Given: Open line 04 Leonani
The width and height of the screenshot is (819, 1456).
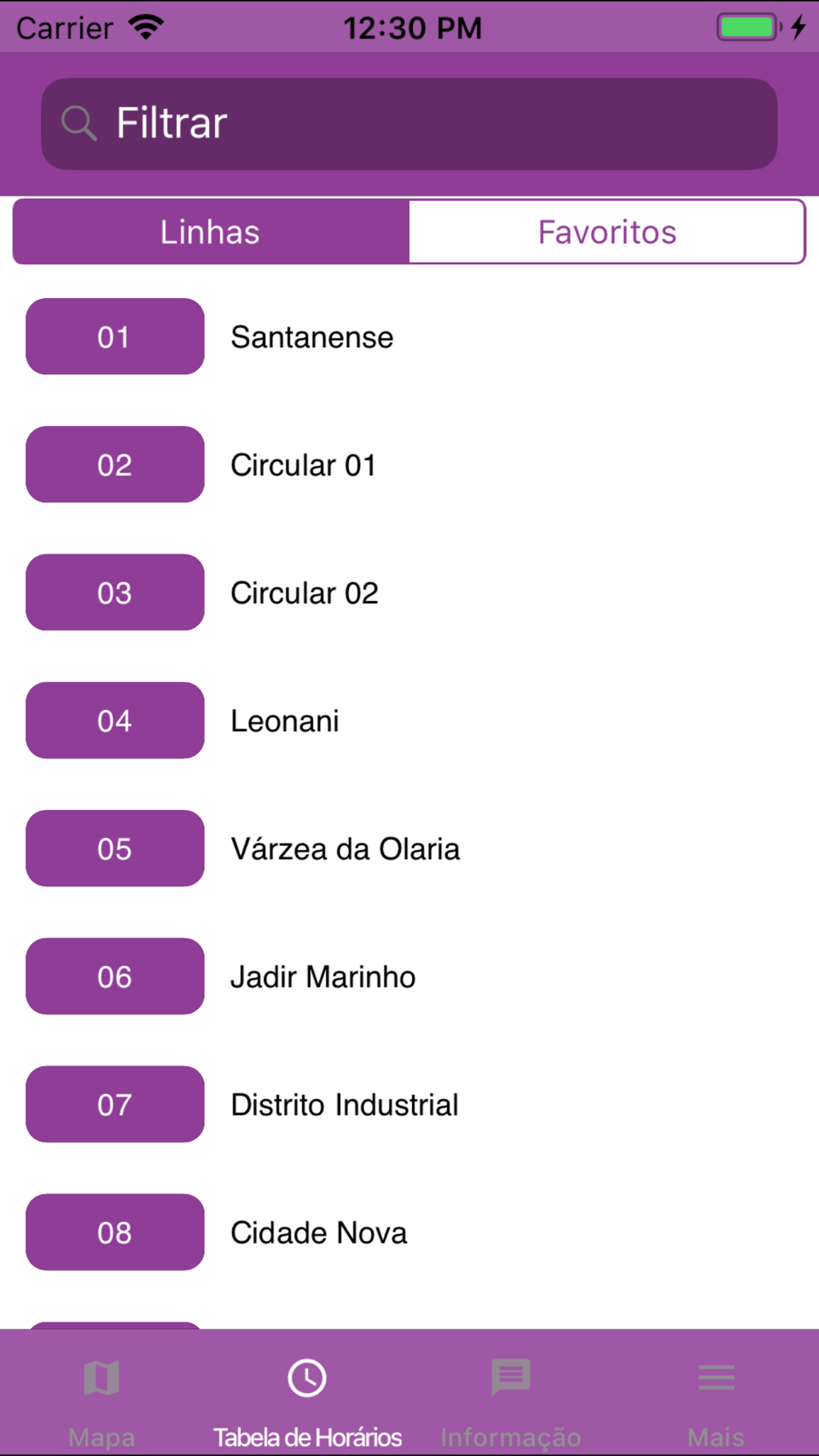Looking at the screenshot, I should pos(409,720).
